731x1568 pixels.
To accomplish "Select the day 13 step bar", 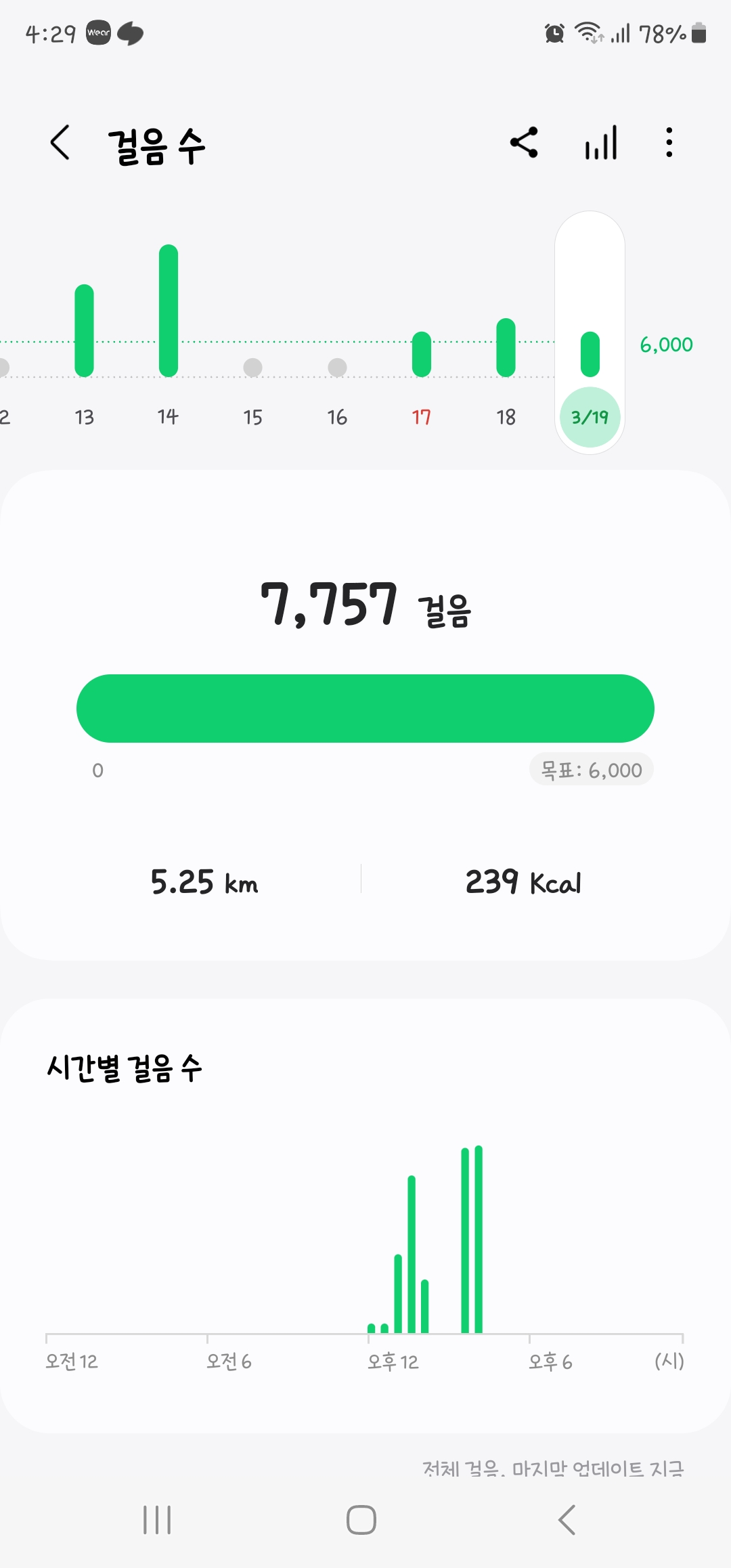I will pos(84,330).
